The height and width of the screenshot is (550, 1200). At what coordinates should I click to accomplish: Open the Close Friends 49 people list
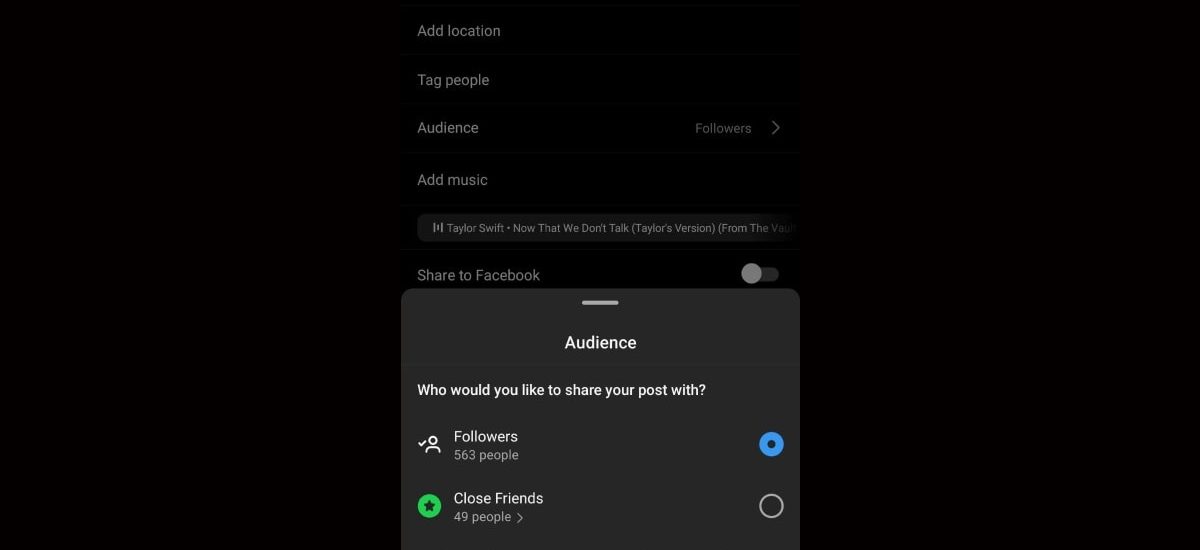tap(489, 517)
